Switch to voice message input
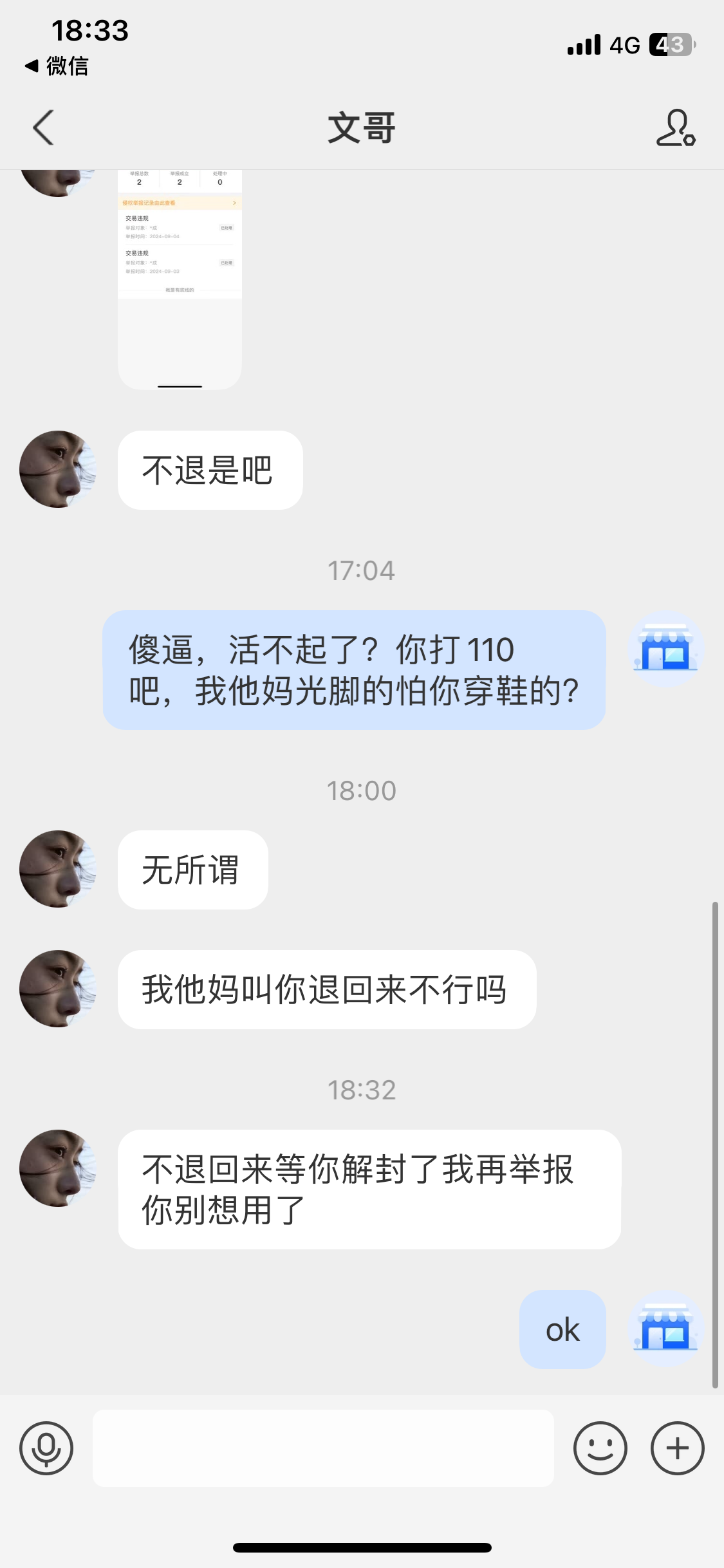 point(46,1448)
